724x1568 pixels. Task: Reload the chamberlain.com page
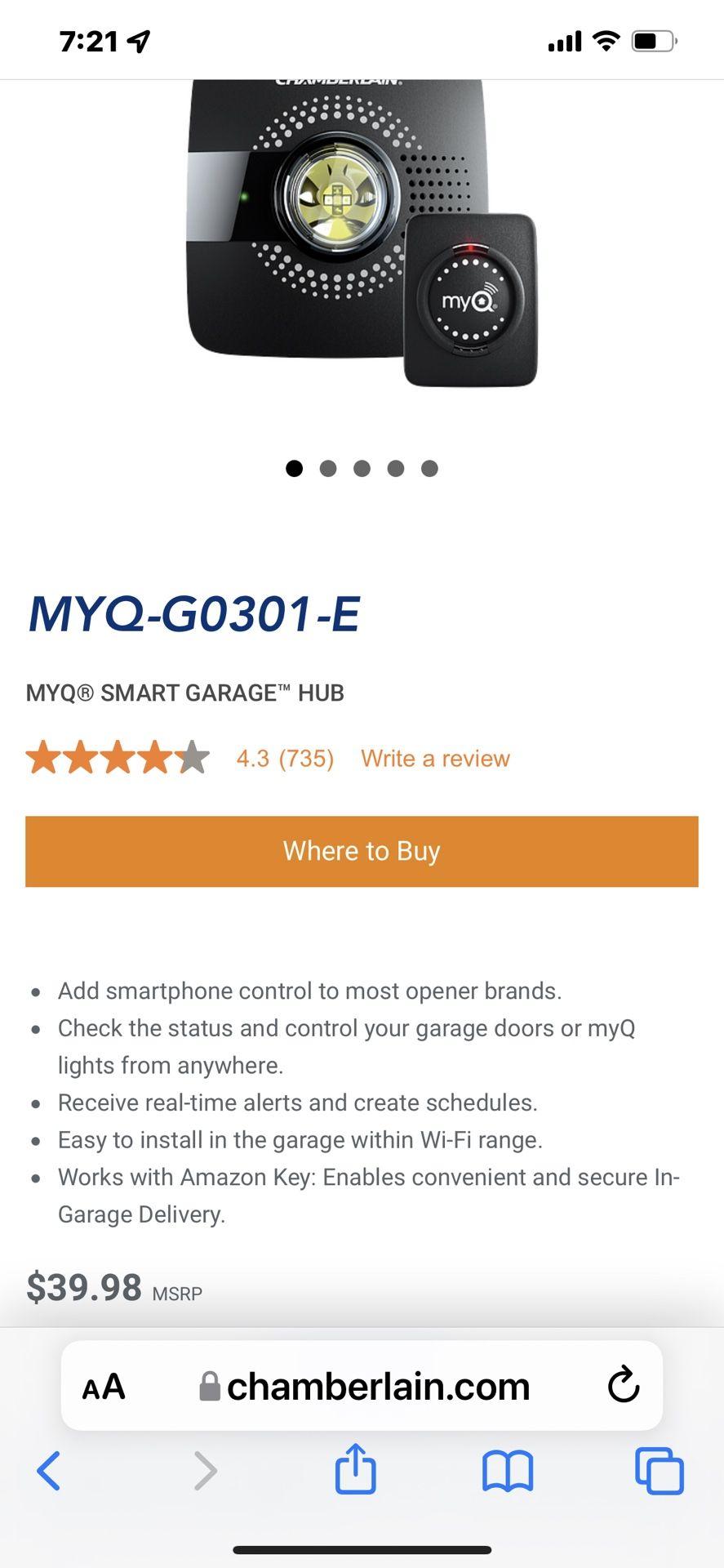[623, 1385]
